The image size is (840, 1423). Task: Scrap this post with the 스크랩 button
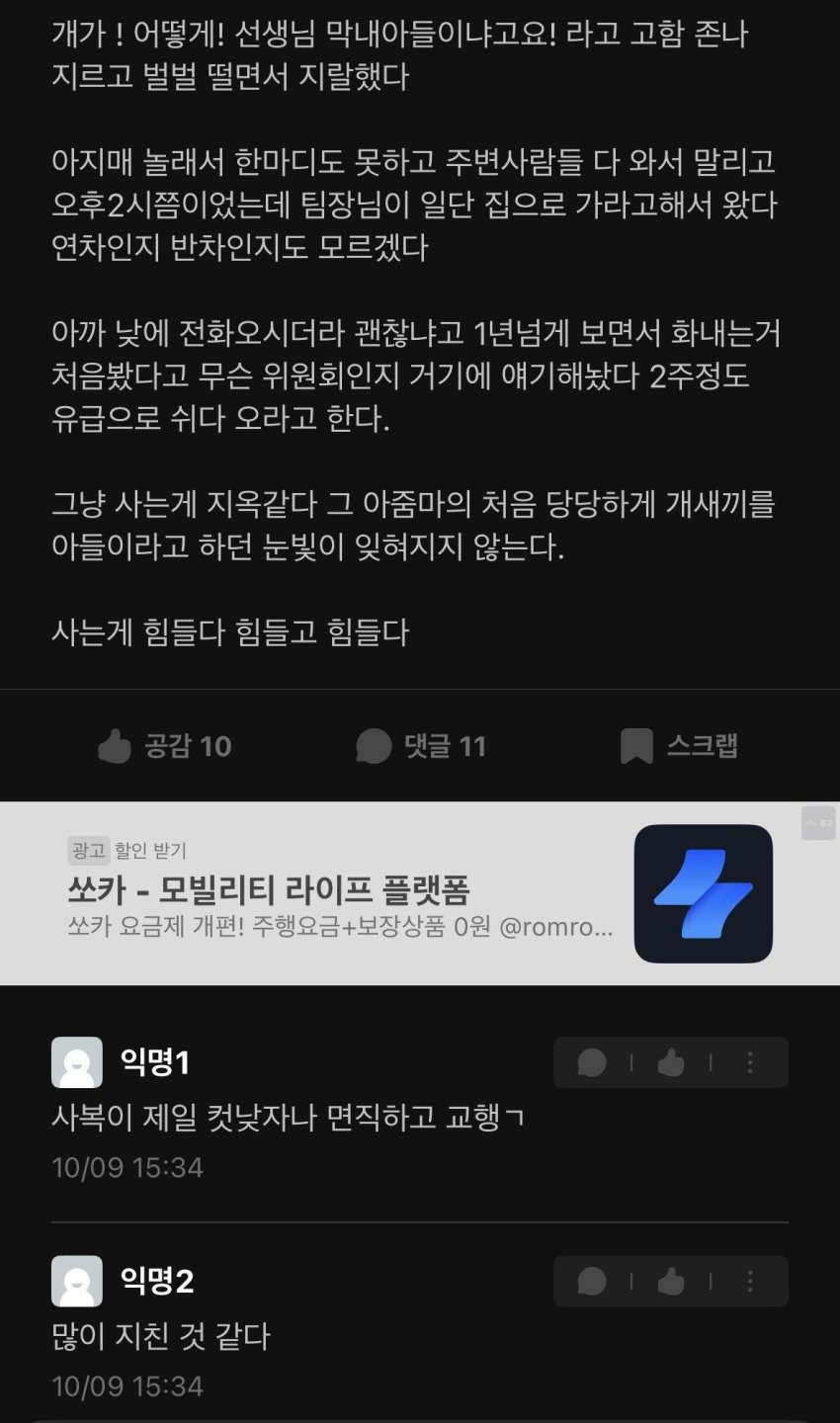tap(678, 746)
